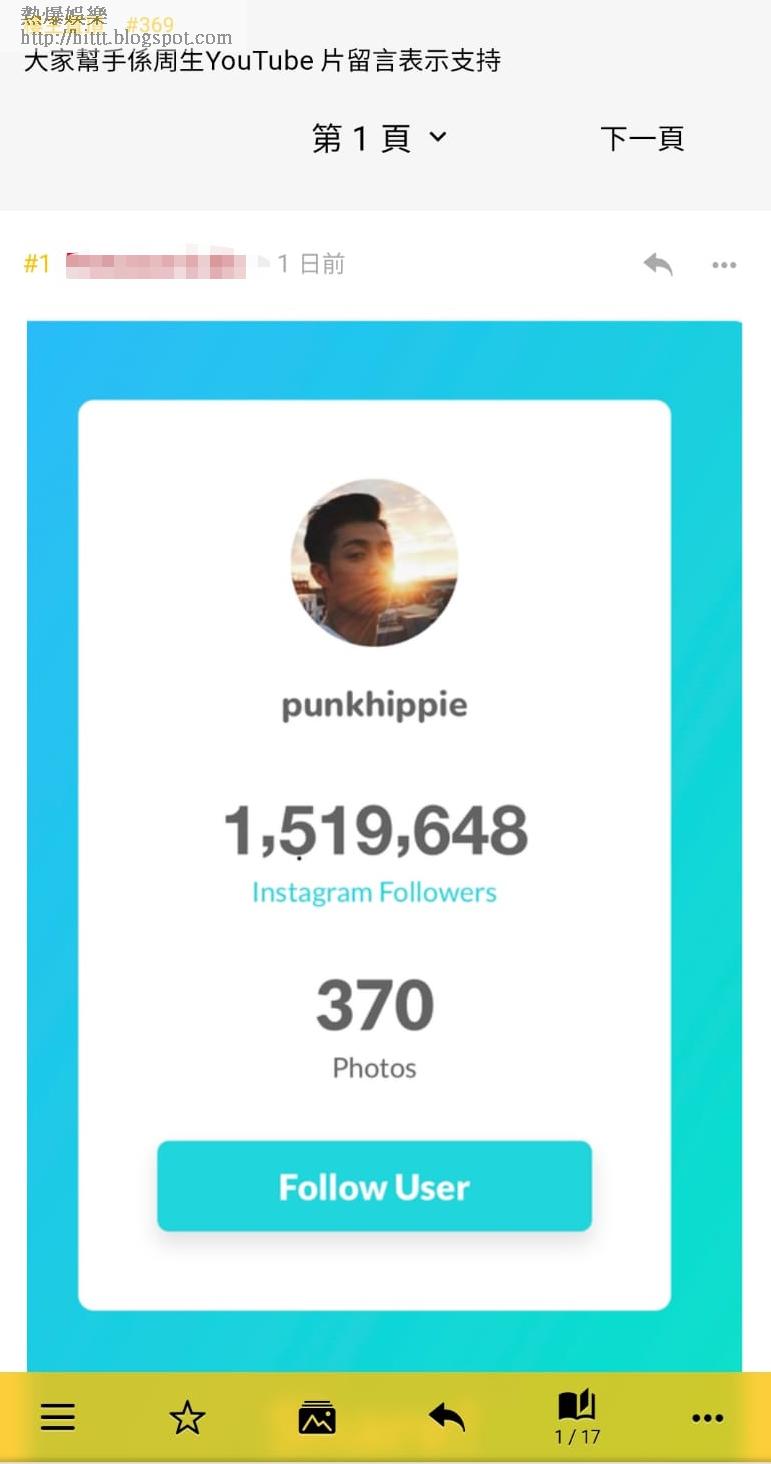This screenshot has height=1464, width=771.
Task: Open the image gallery view
Action: 317,1417
